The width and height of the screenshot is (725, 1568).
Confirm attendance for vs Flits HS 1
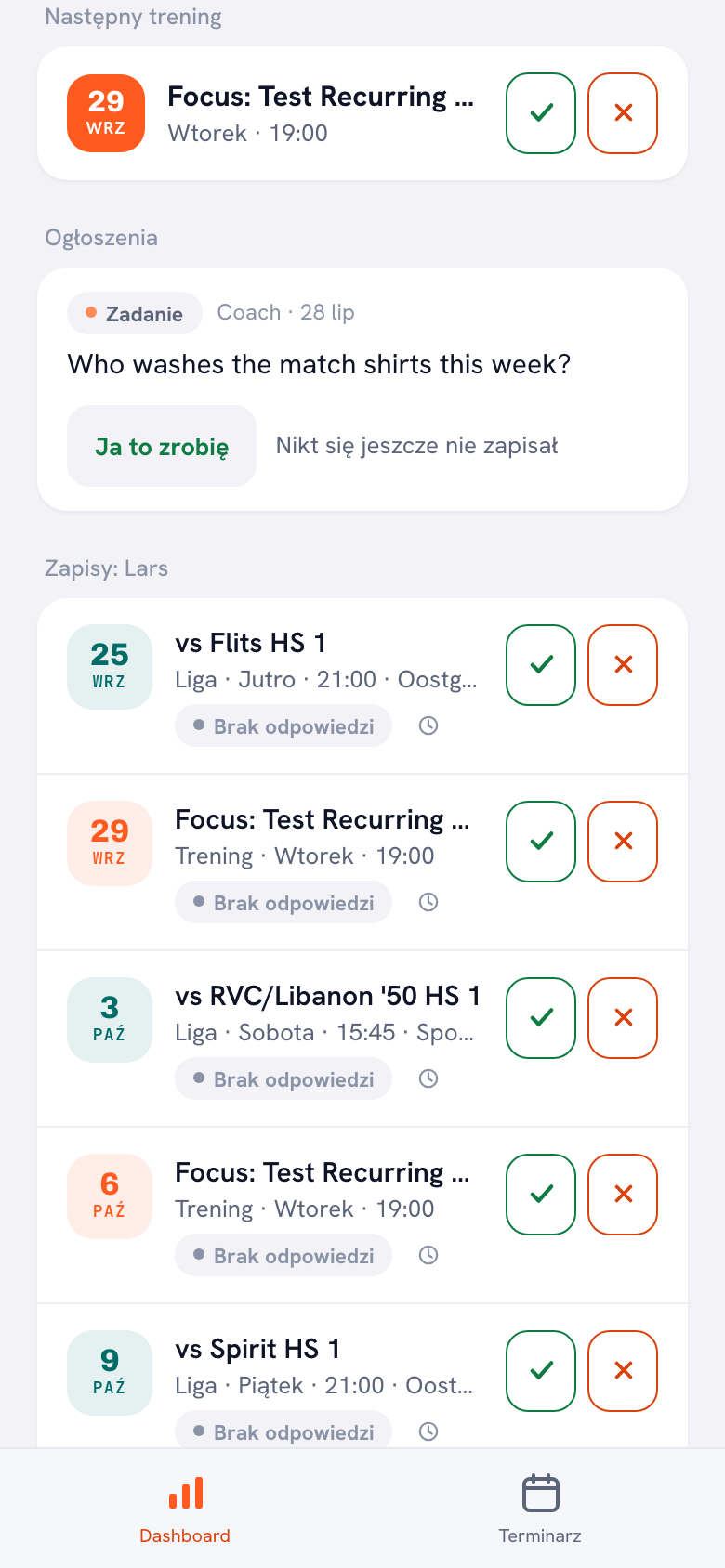541,665
